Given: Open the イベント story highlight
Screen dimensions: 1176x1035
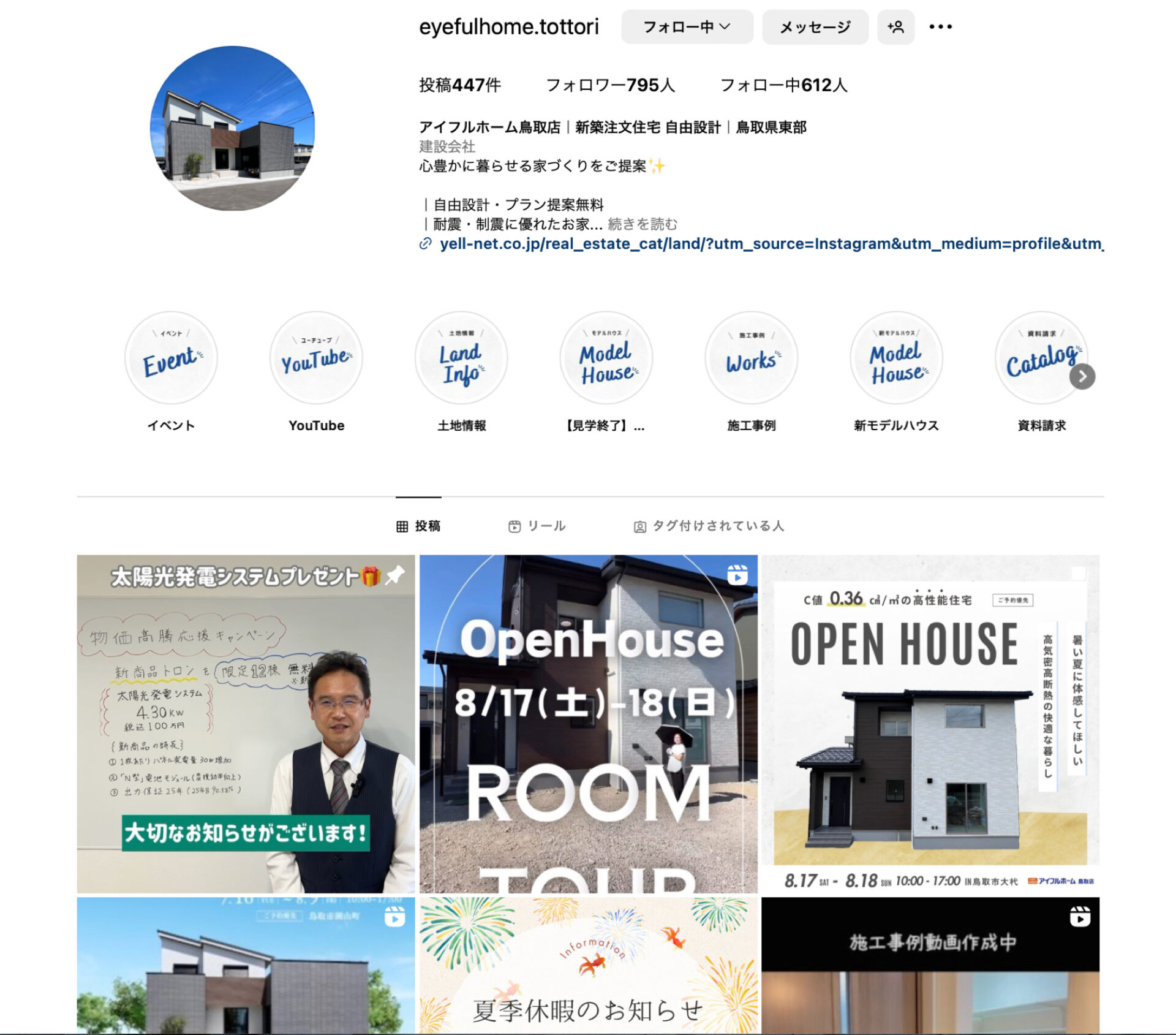Looking at the screenshot, I should (171, 358).
